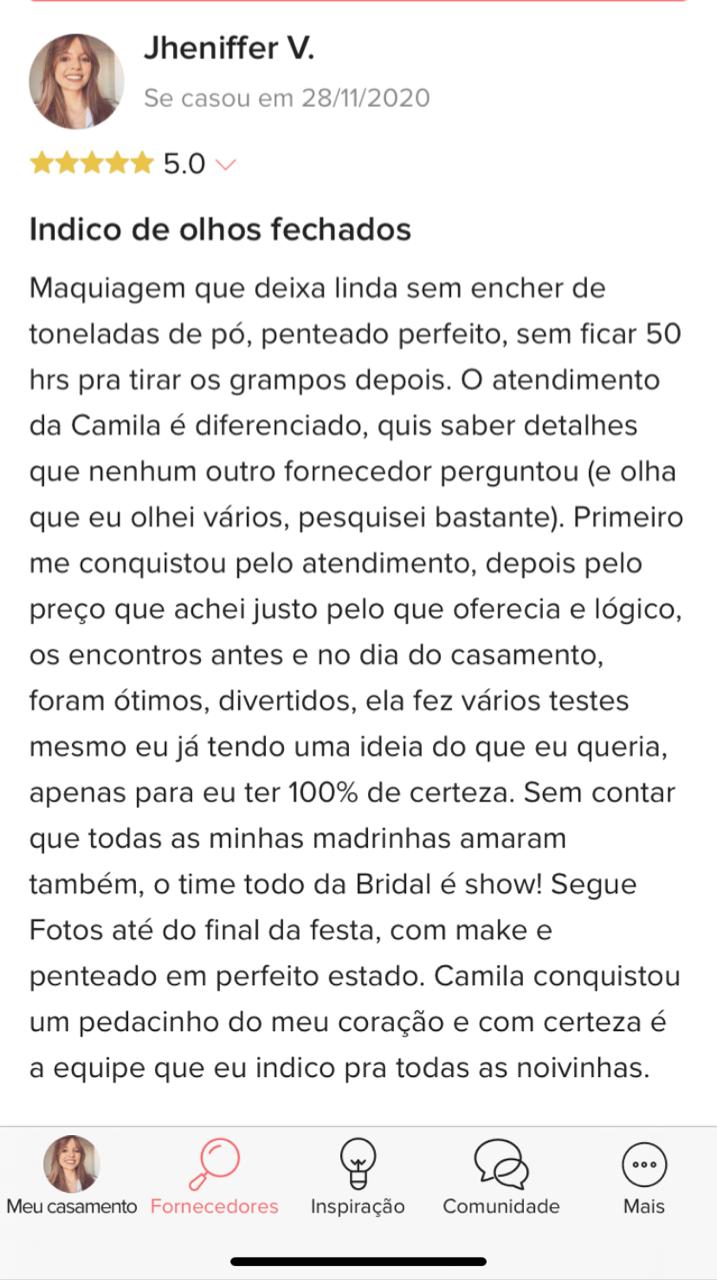Expand the 5.0 rating details chevron

pos(226,164)
